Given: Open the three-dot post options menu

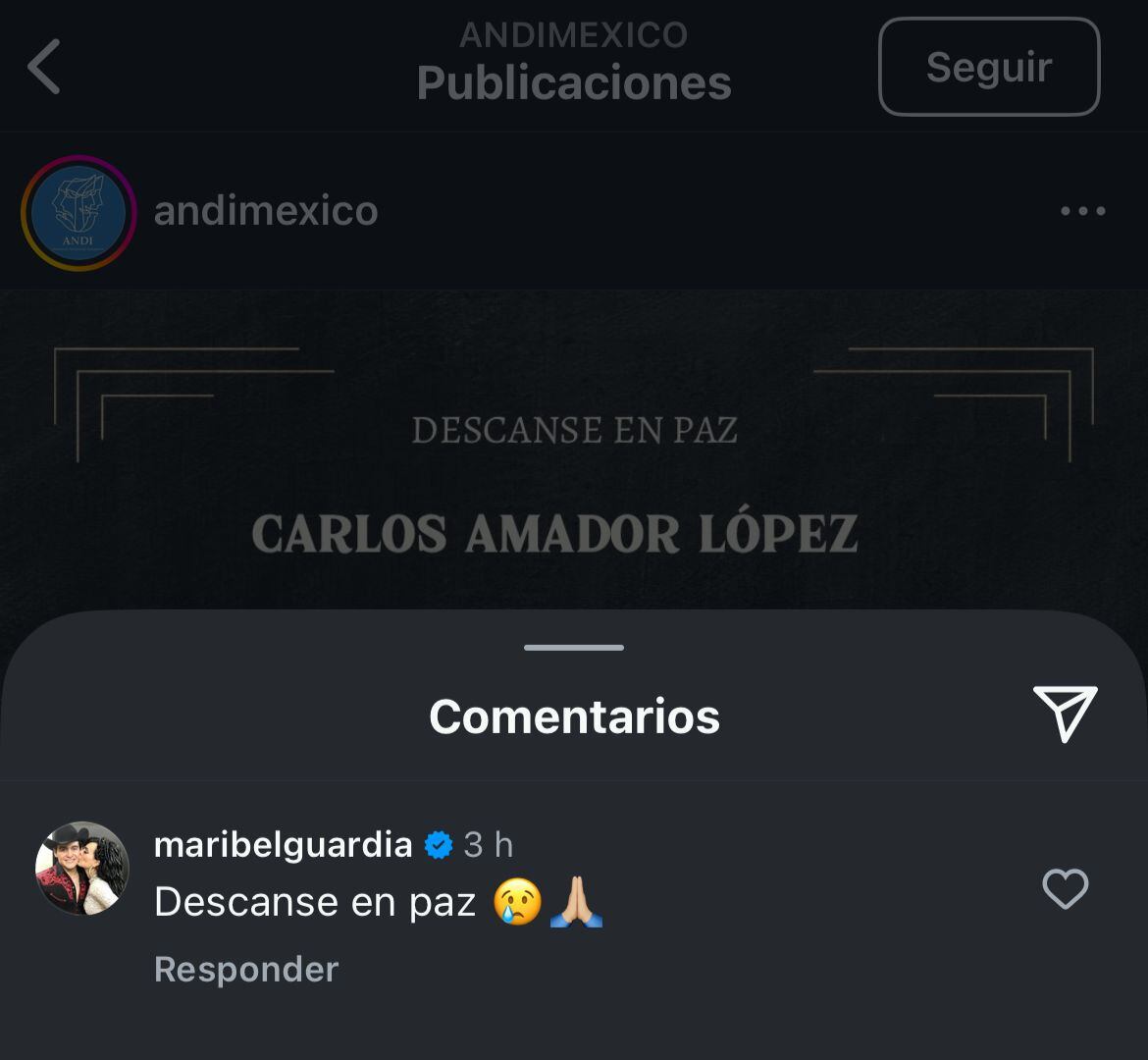Looking at the screenshot, I should coord(1082,211).
